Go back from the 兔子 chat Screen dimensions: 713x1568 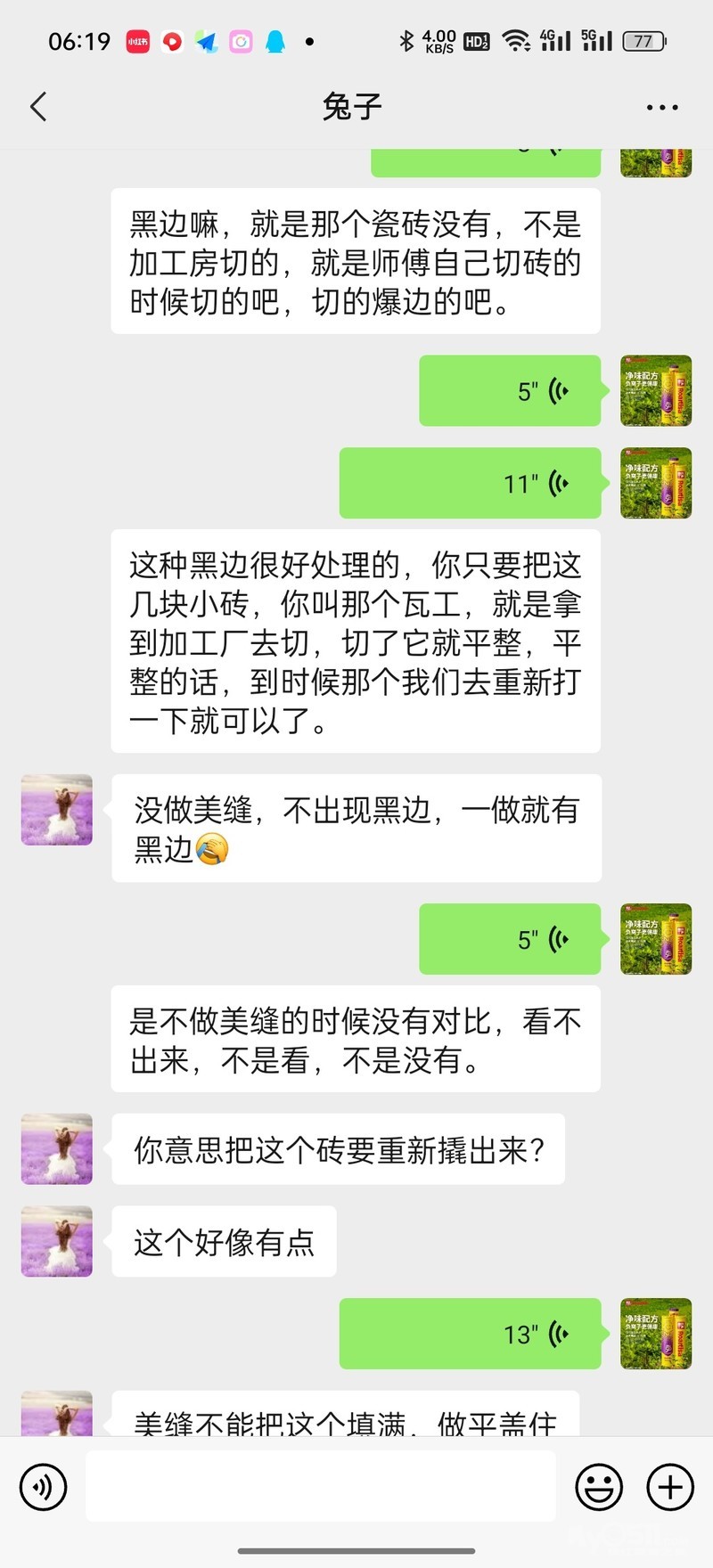click(38, 107)
